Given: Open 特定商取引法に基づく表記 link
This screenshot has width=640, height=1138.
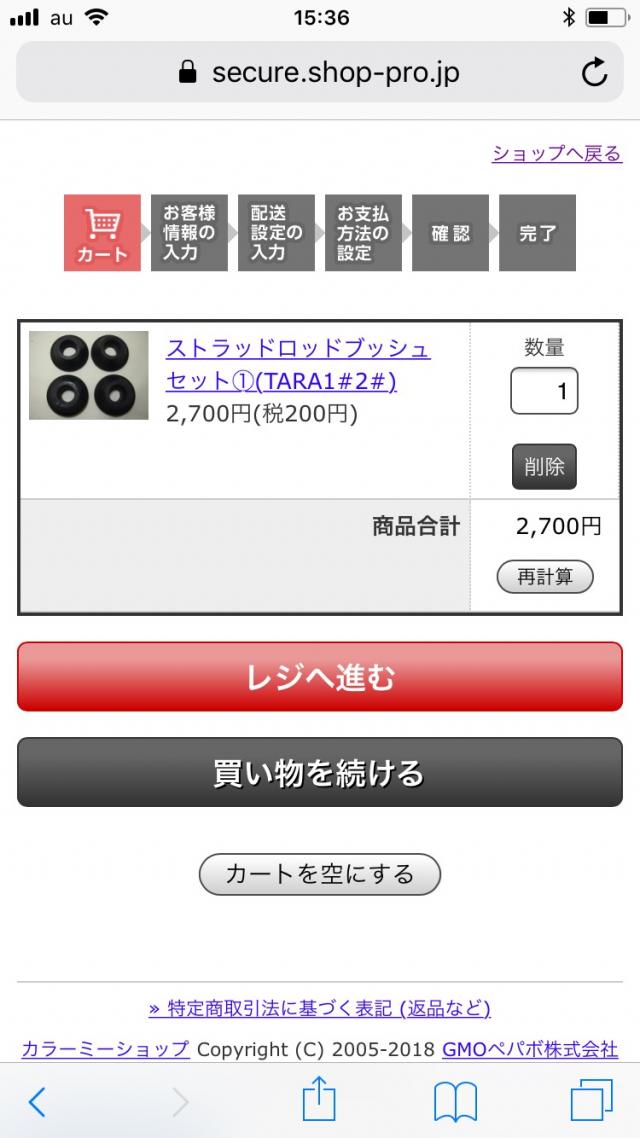Looking at the screenshot, I should (320, 1008).
